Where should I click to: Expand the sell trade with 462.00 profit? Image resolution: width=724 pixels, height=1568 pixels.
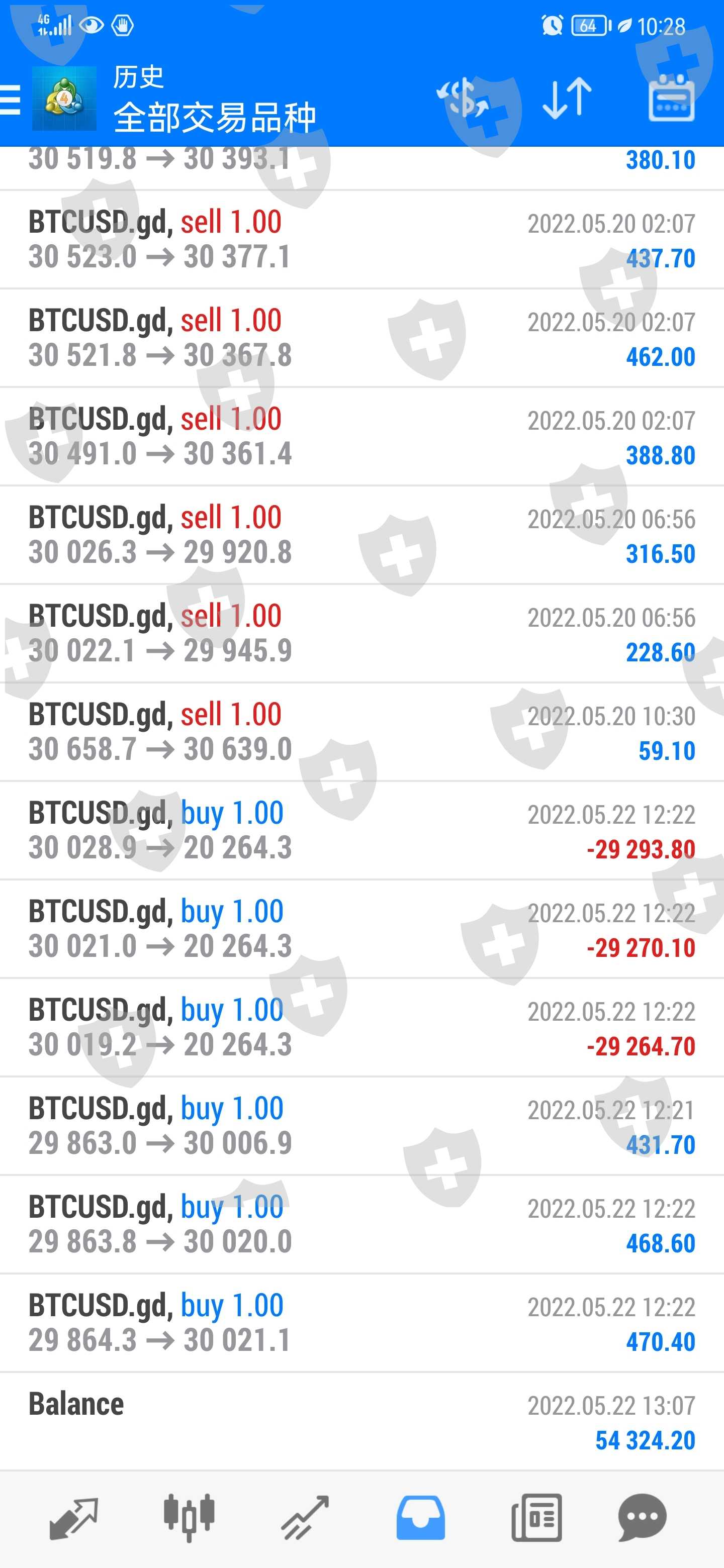(x=361, y=338)
